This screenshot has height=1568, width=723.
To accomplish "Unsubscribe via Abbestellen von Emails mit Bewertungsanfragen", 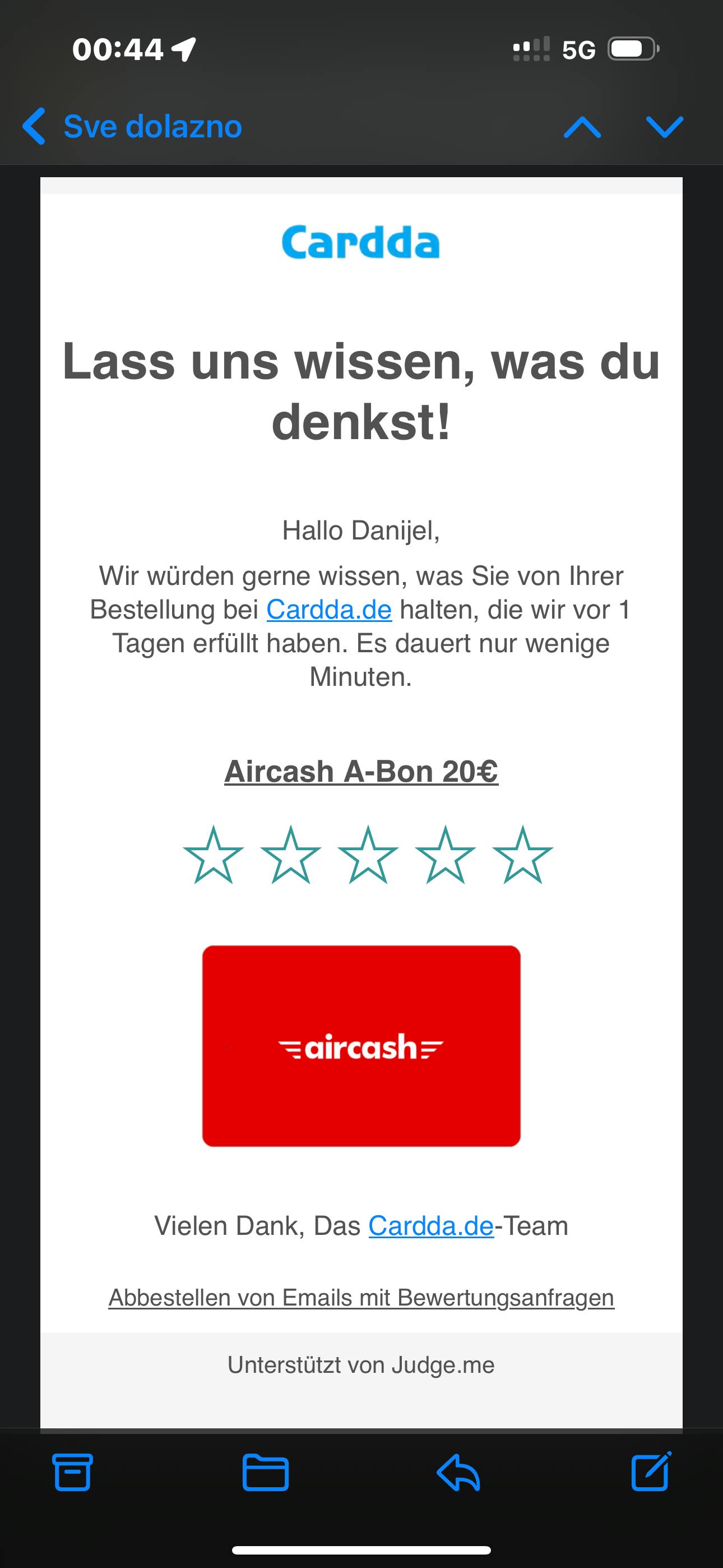I will pos(361,1298).
